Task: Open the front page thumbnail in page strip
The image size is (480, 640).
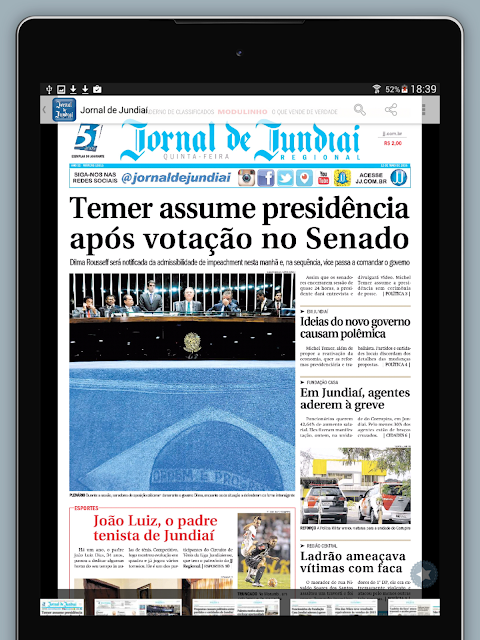Action: 62,607
